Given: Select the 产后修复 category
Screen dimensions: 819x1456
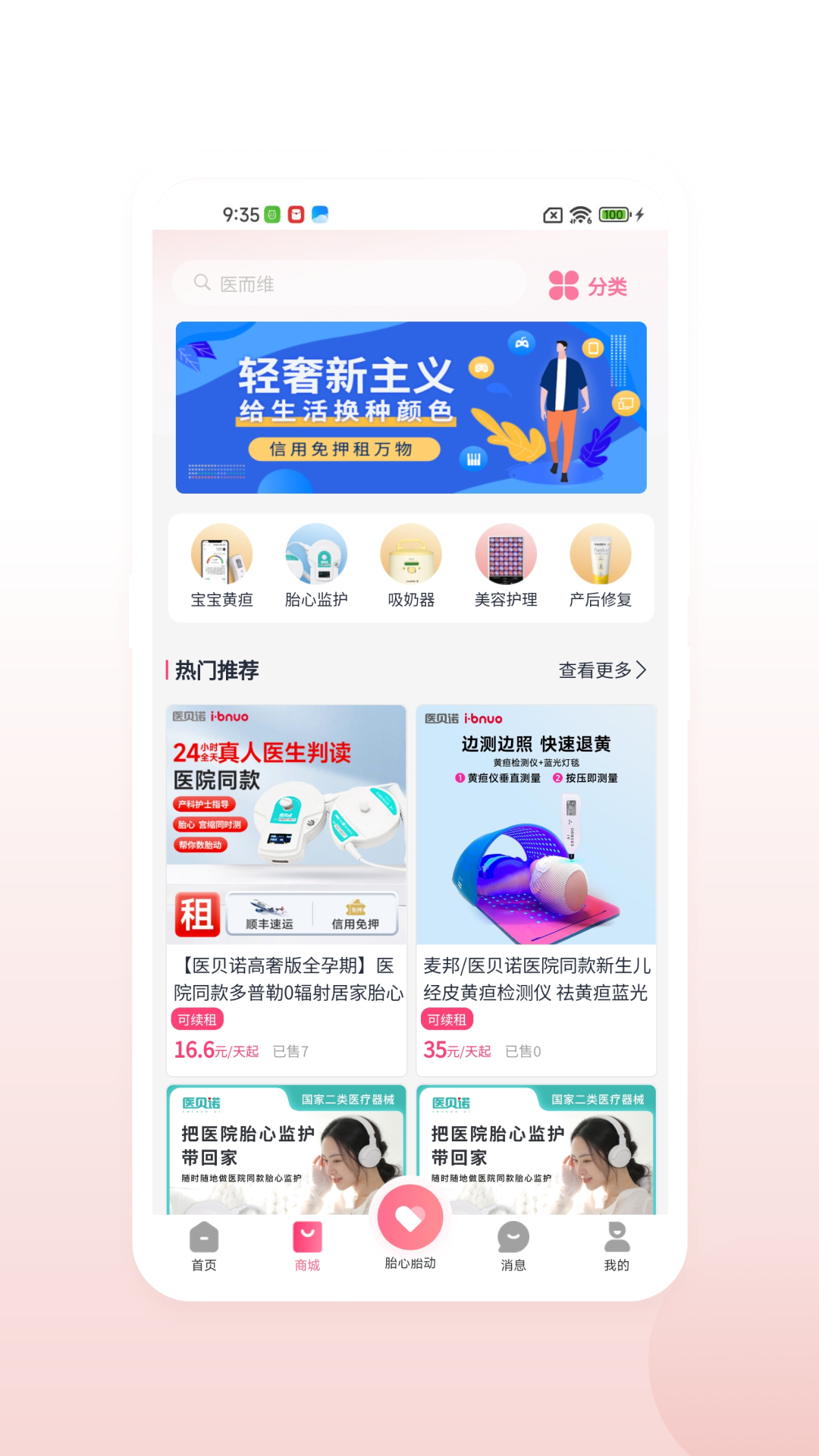Looking at the screenshot, I should (601, 566).
